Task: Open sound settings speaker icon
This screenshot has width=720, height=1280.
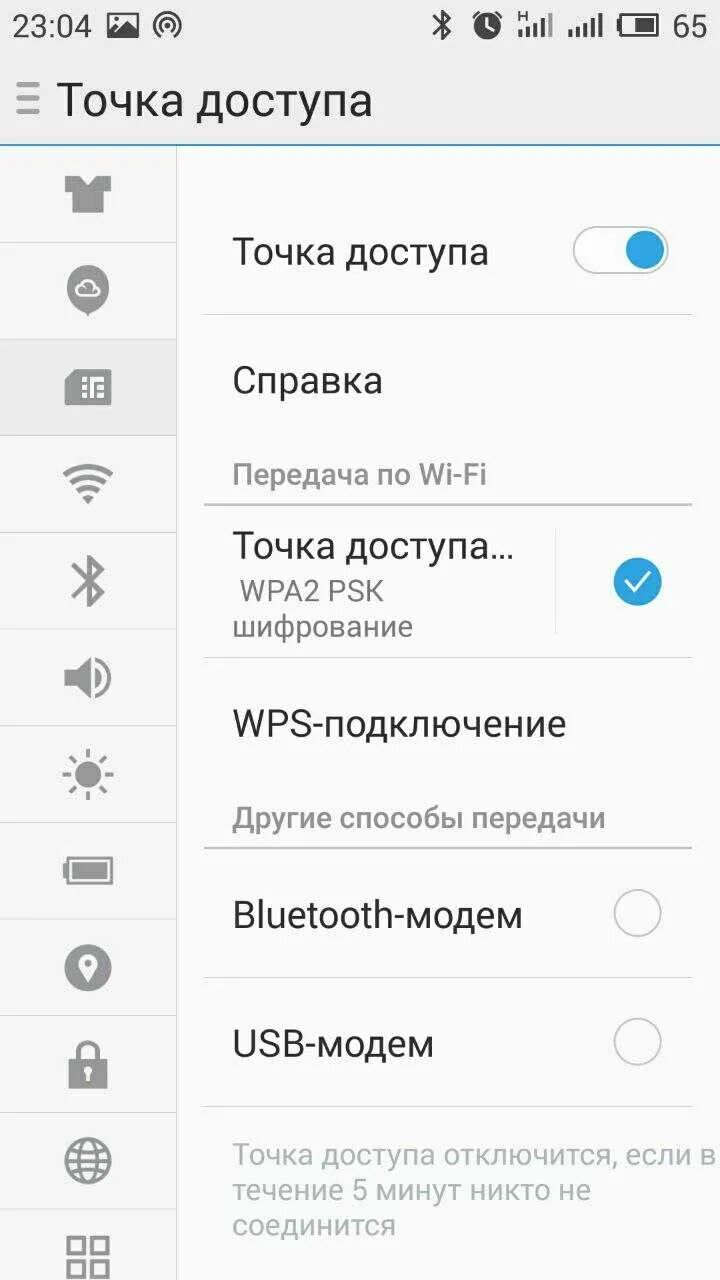Action: [88, 678]
